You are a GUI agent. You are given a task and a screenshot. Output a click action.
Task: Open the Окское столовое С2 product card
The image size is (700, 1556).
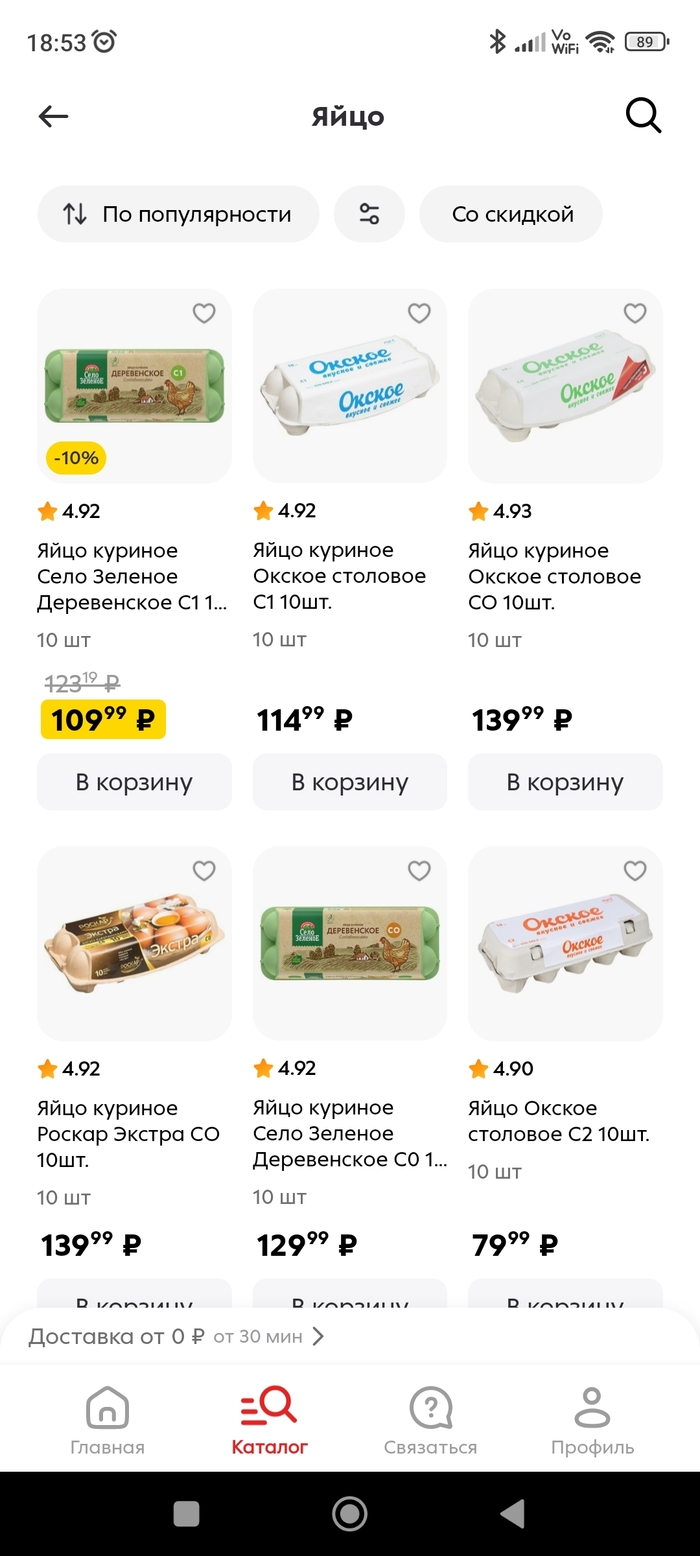(565, 944)
